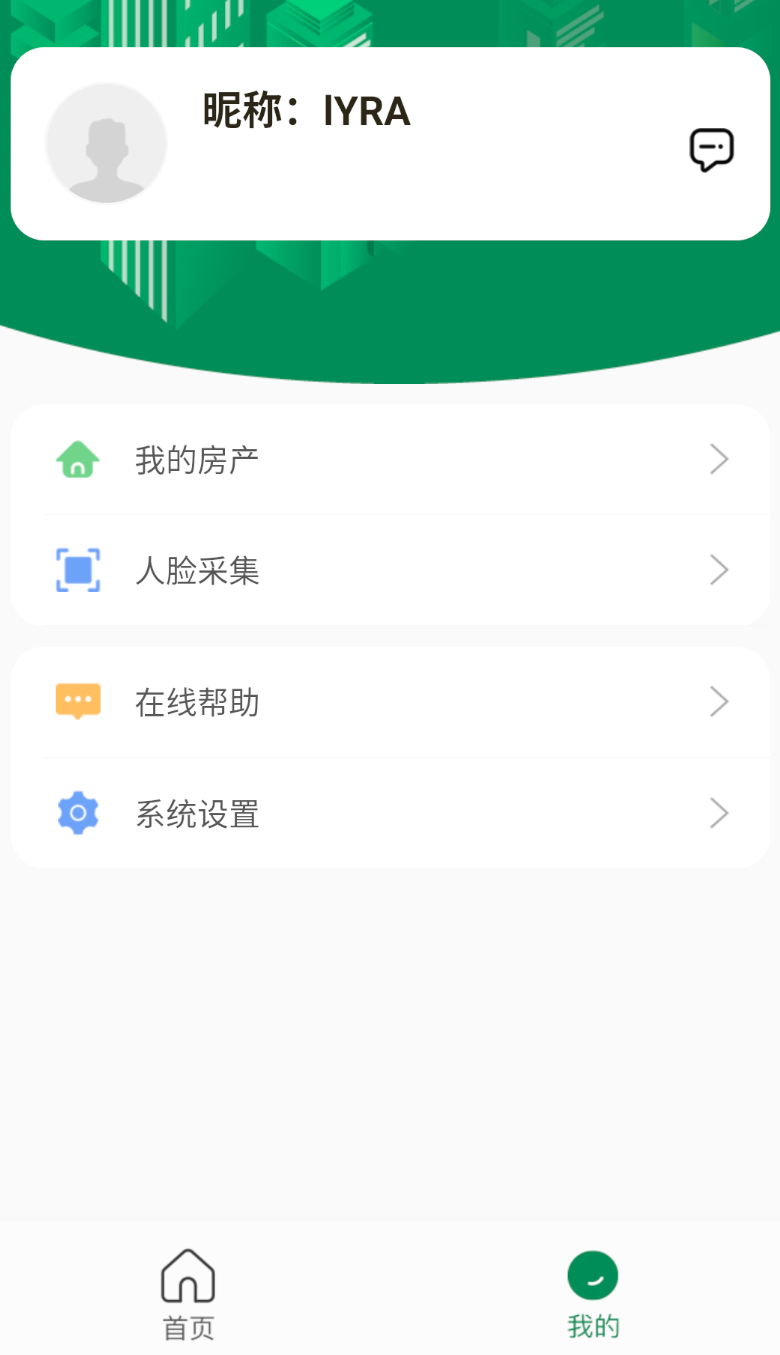Select the smiley icon above 我的

(593, 1275)
